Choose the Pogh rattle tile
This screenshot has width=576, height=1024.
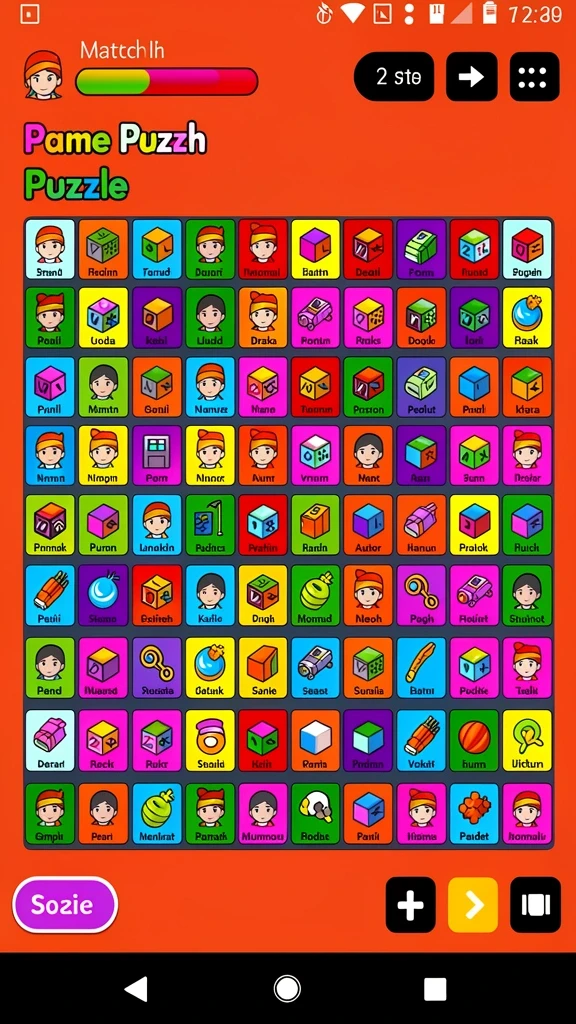[x=421, y=595]
